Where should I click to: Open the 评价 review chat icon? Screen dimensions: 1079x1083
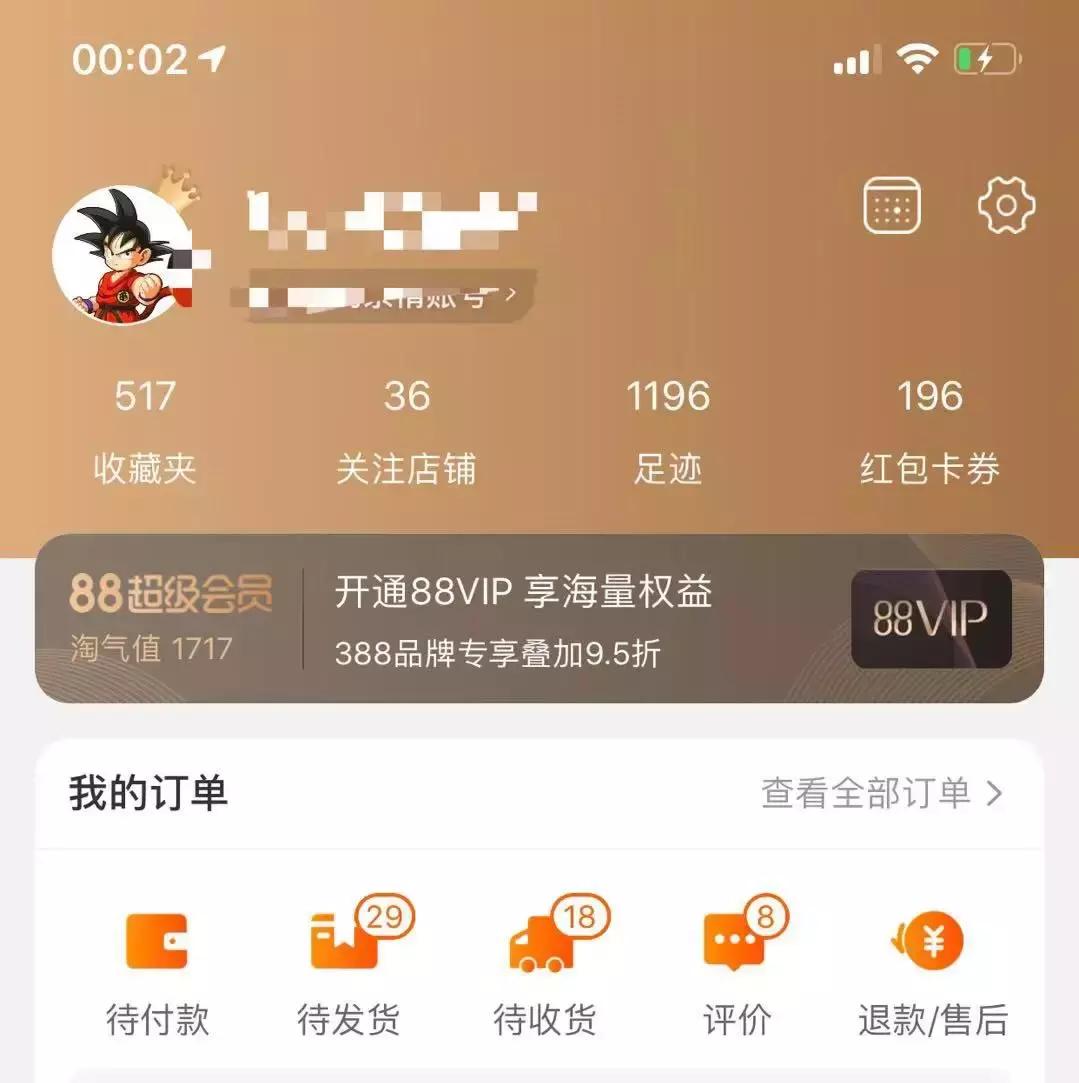tap(735, 940)
